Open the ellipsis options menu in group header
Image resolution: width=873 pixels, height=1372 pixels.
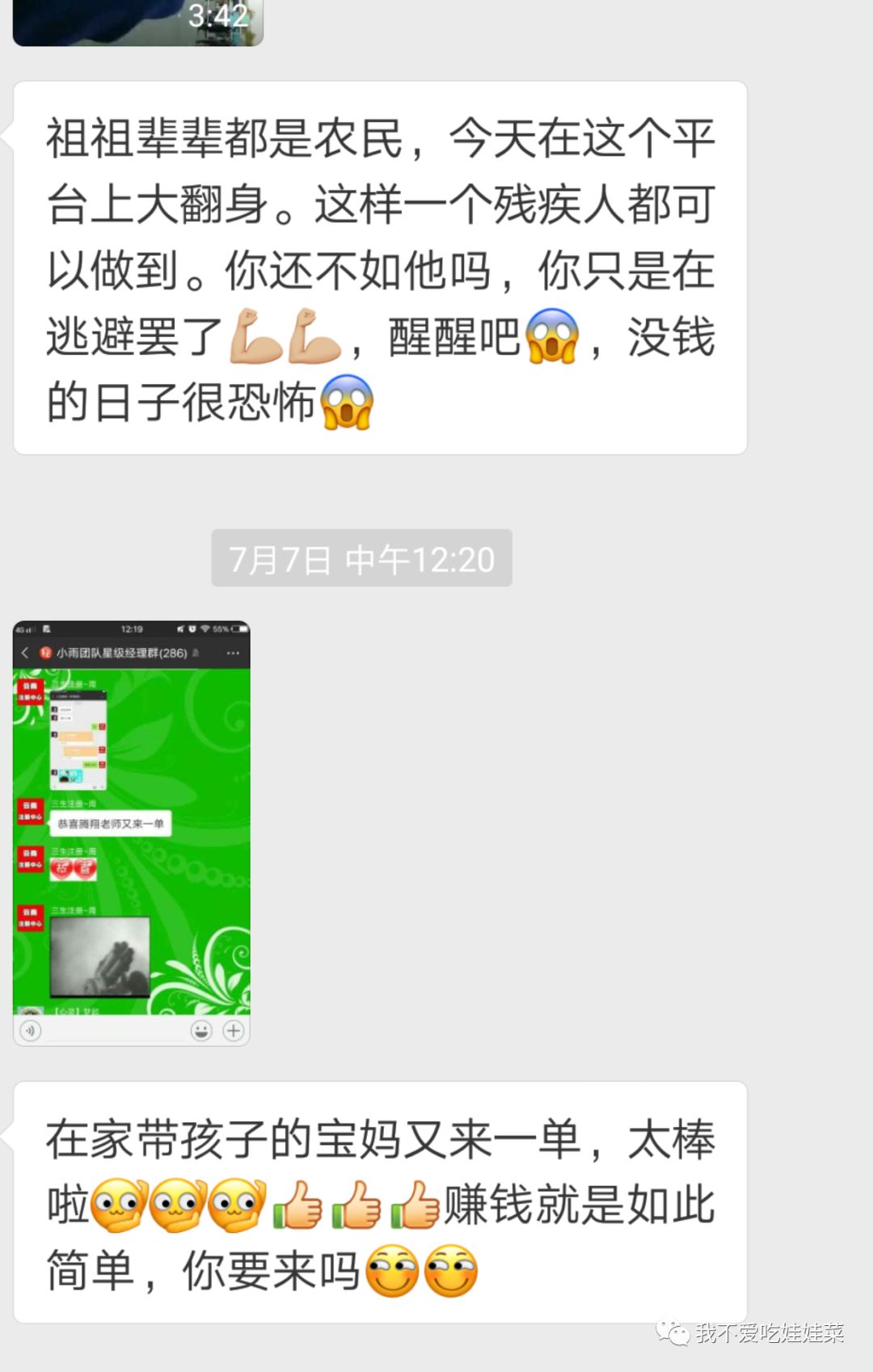(232, 652)
